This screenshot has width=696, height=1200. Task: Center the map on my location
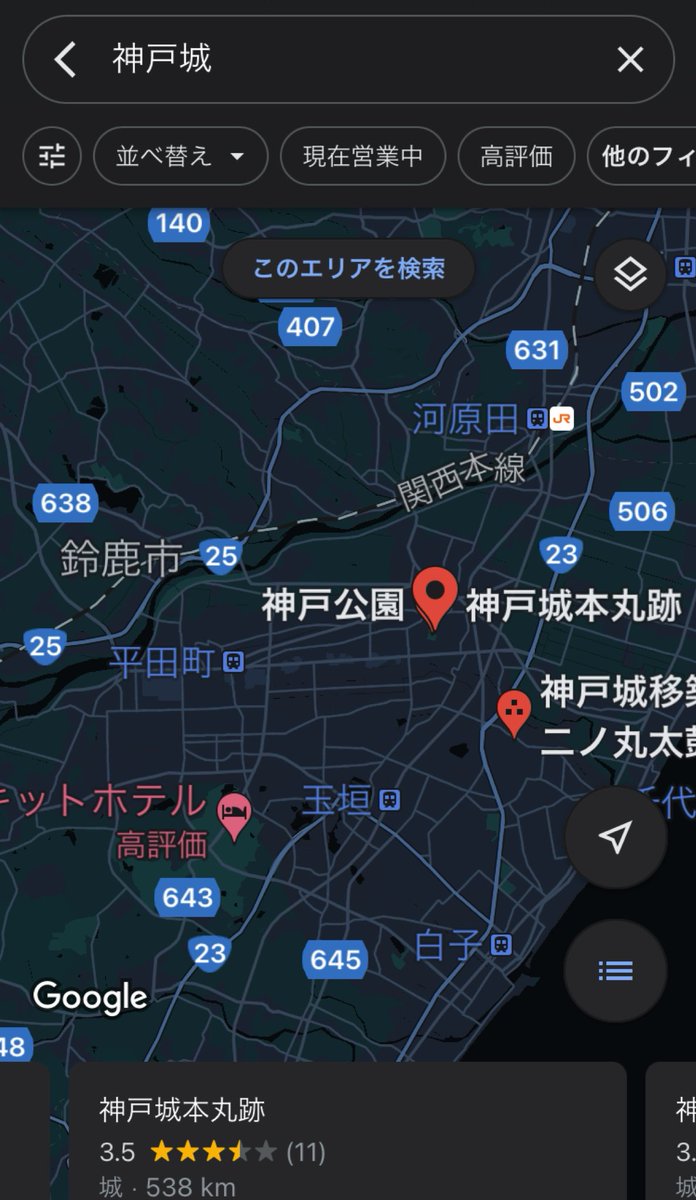point(615,838)
